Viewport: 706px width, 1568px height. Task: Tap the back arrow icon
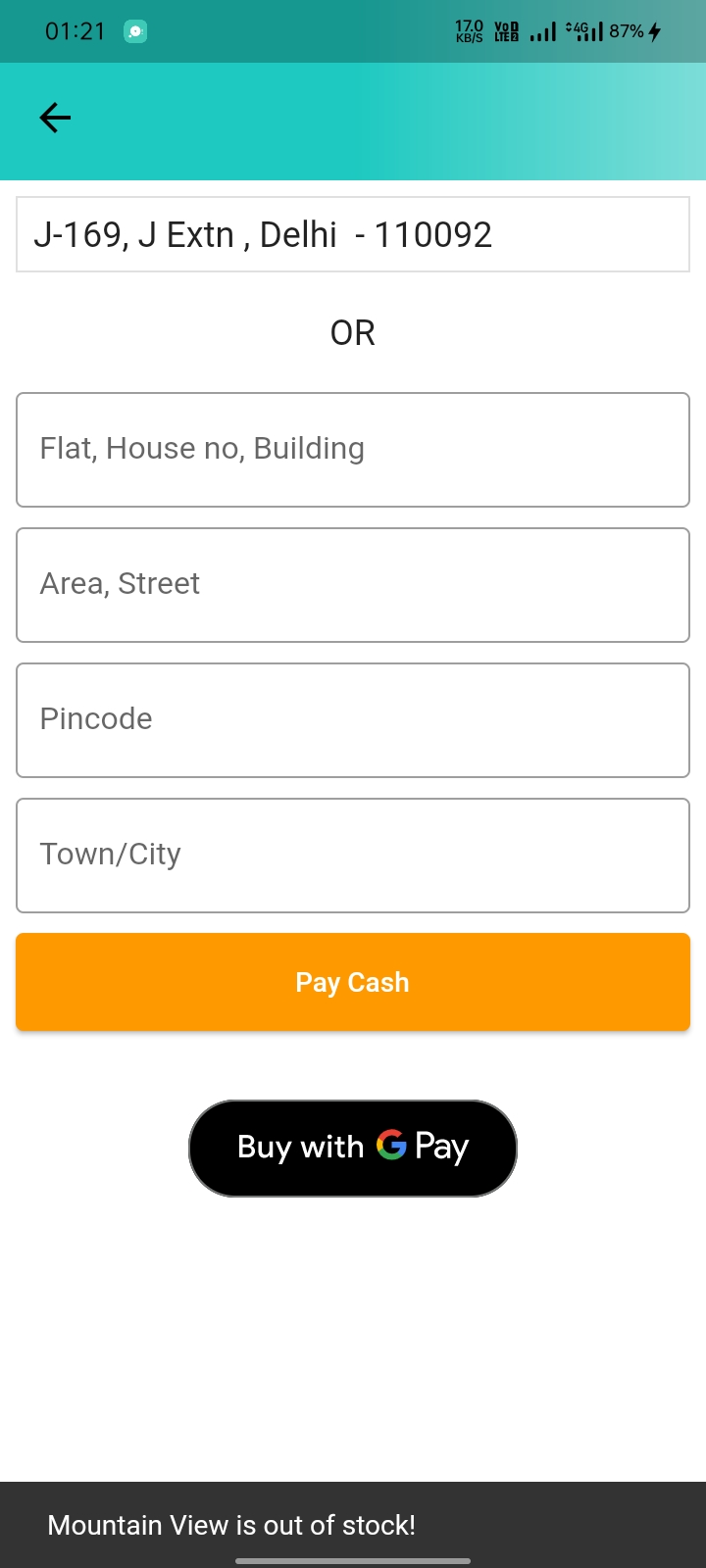pos(55,118)
